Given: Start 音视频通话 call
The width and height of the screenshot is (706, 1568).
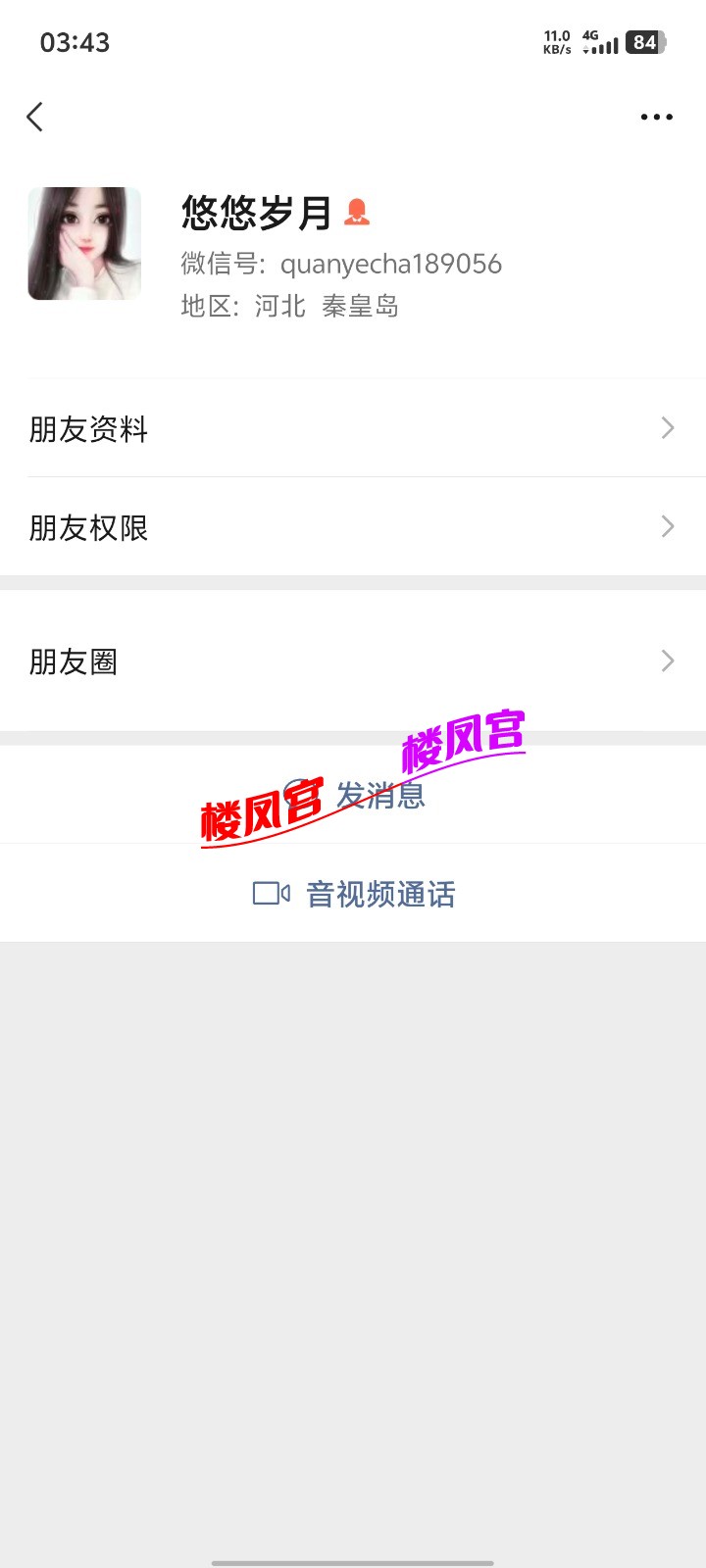Looking at the screenshot, I should pos(355,894).
